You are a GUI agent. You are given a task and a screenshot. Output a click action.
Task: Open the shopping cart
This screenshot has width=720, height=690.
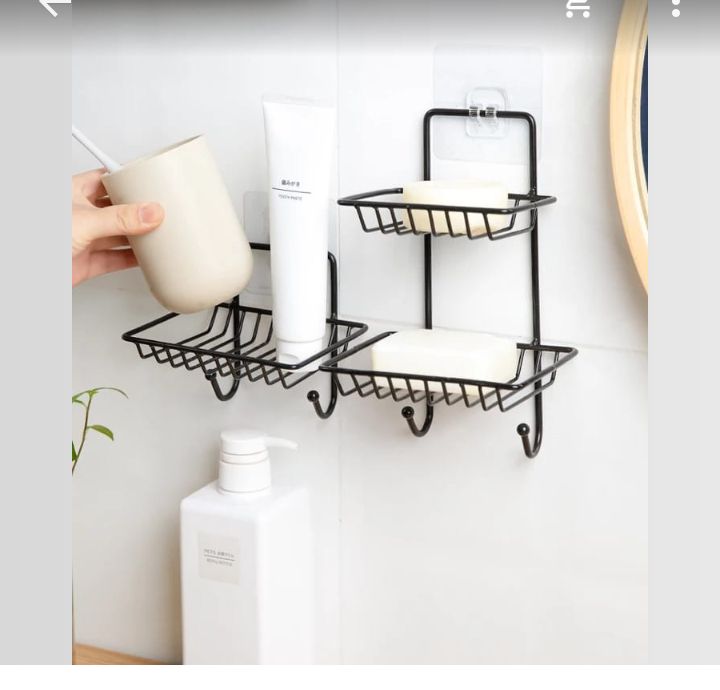pos(578,7)
